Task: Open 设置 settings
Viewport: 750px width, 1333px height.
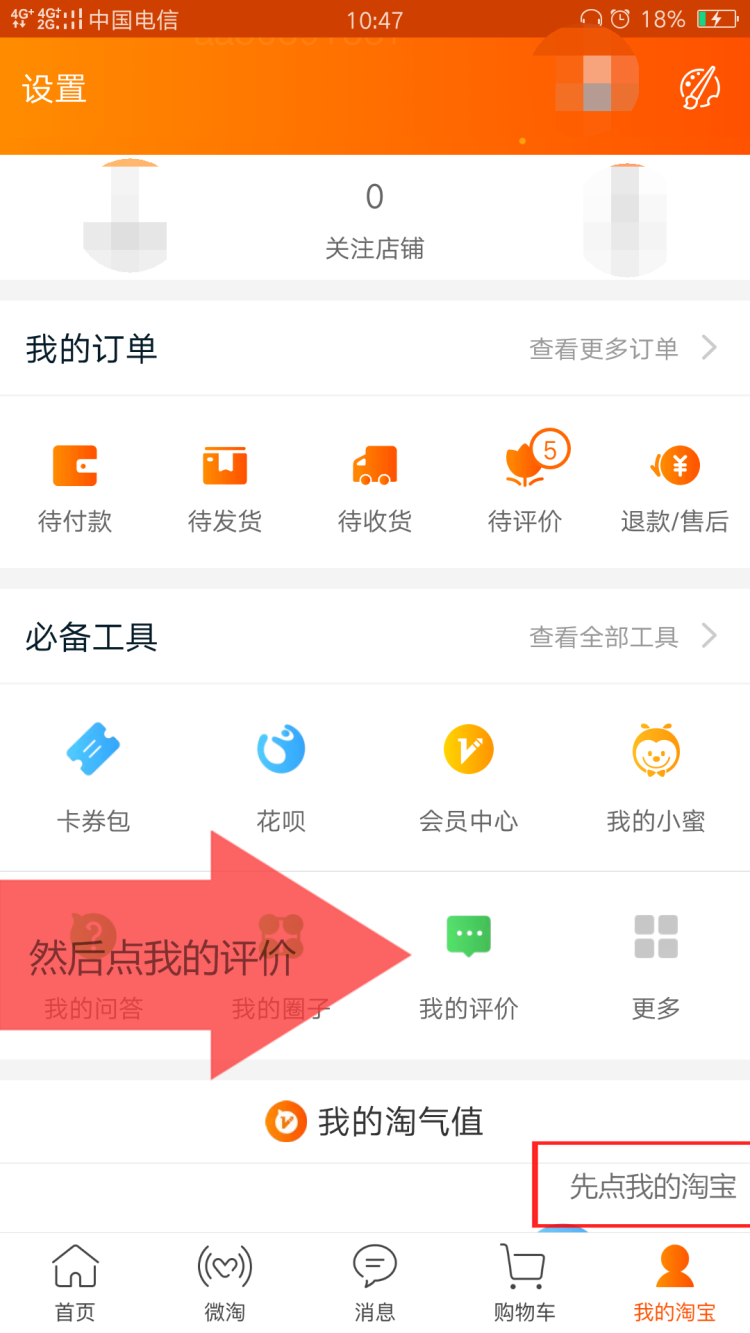Action: tap(54, 90)
